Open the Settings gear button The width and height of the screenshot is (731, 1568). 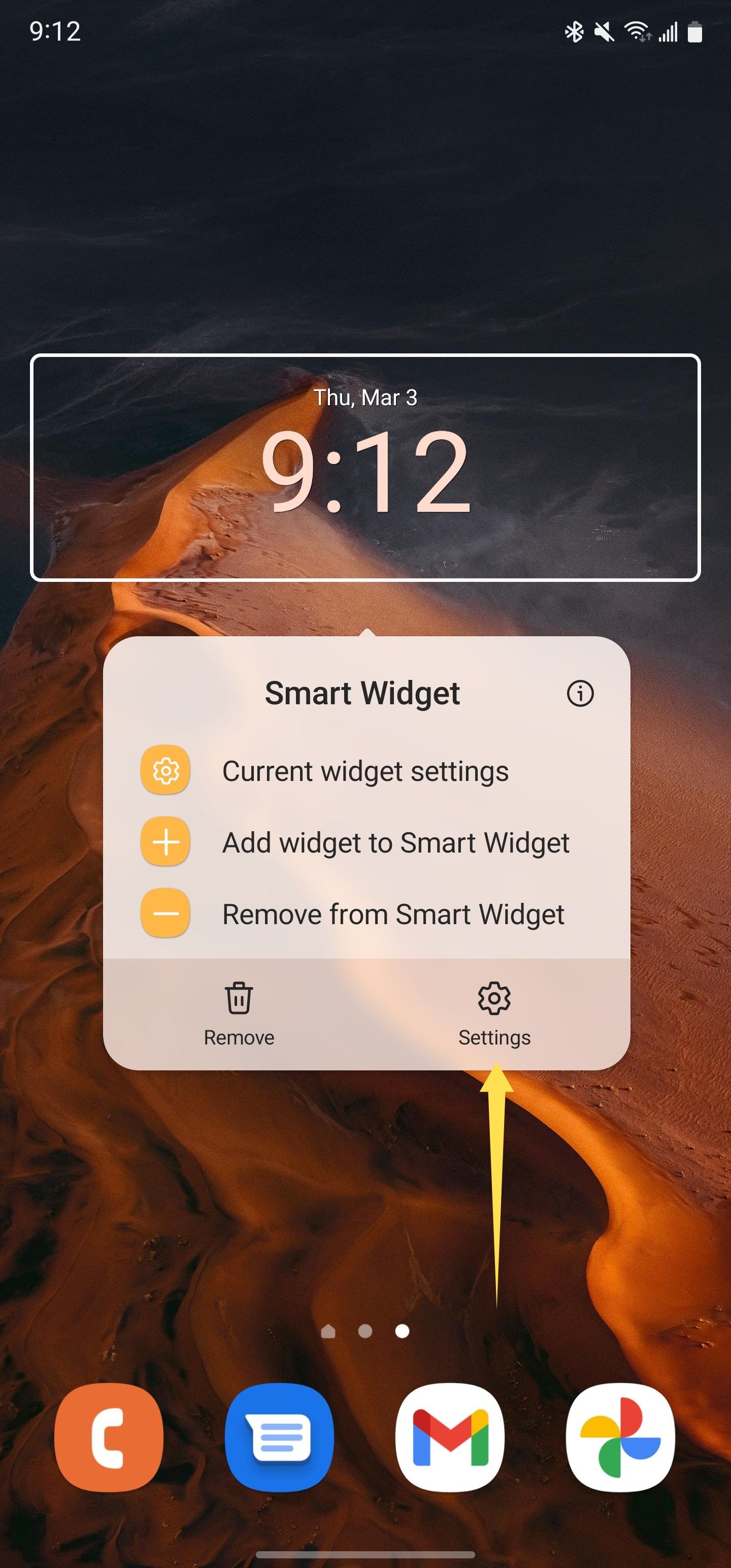494,1014
